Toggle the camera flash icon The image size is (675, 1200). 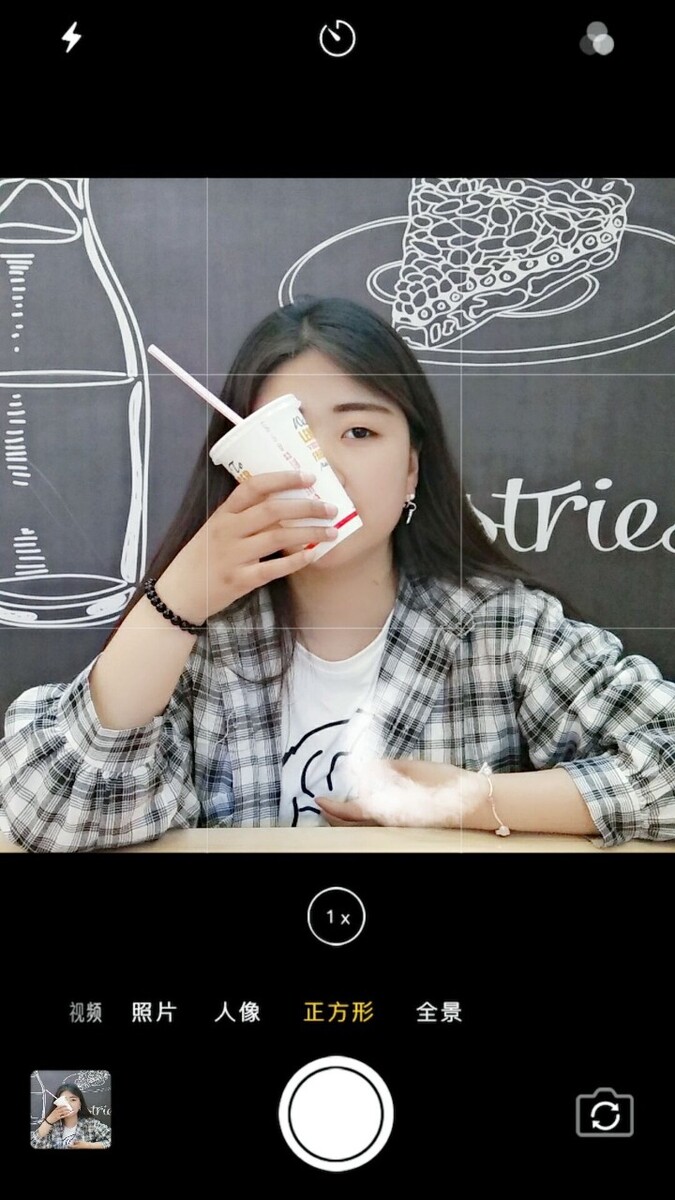71,38
